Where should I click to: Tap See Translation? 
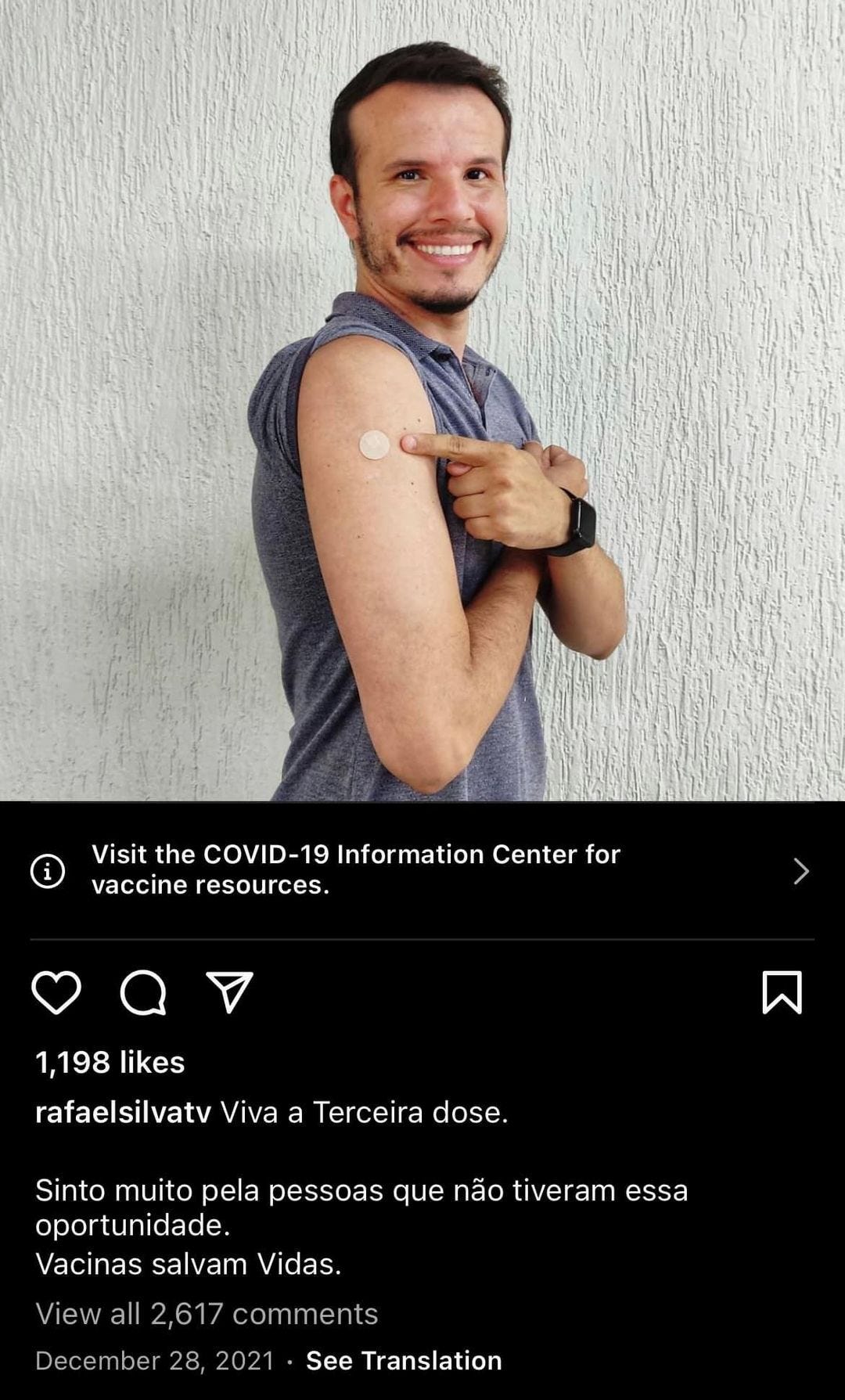point(404,1360)
